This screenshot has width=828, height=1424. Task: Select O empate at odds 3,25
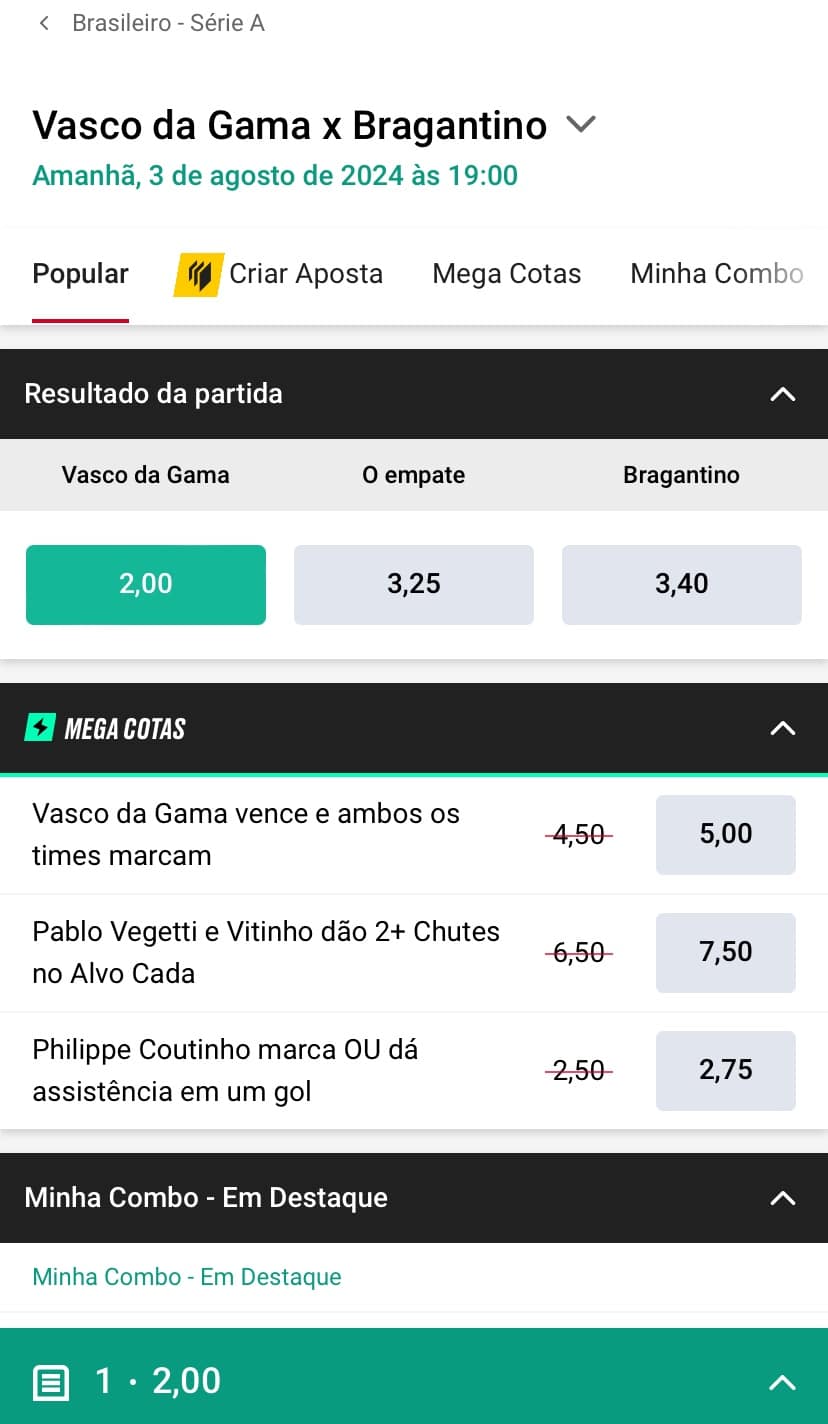[413, 584]
